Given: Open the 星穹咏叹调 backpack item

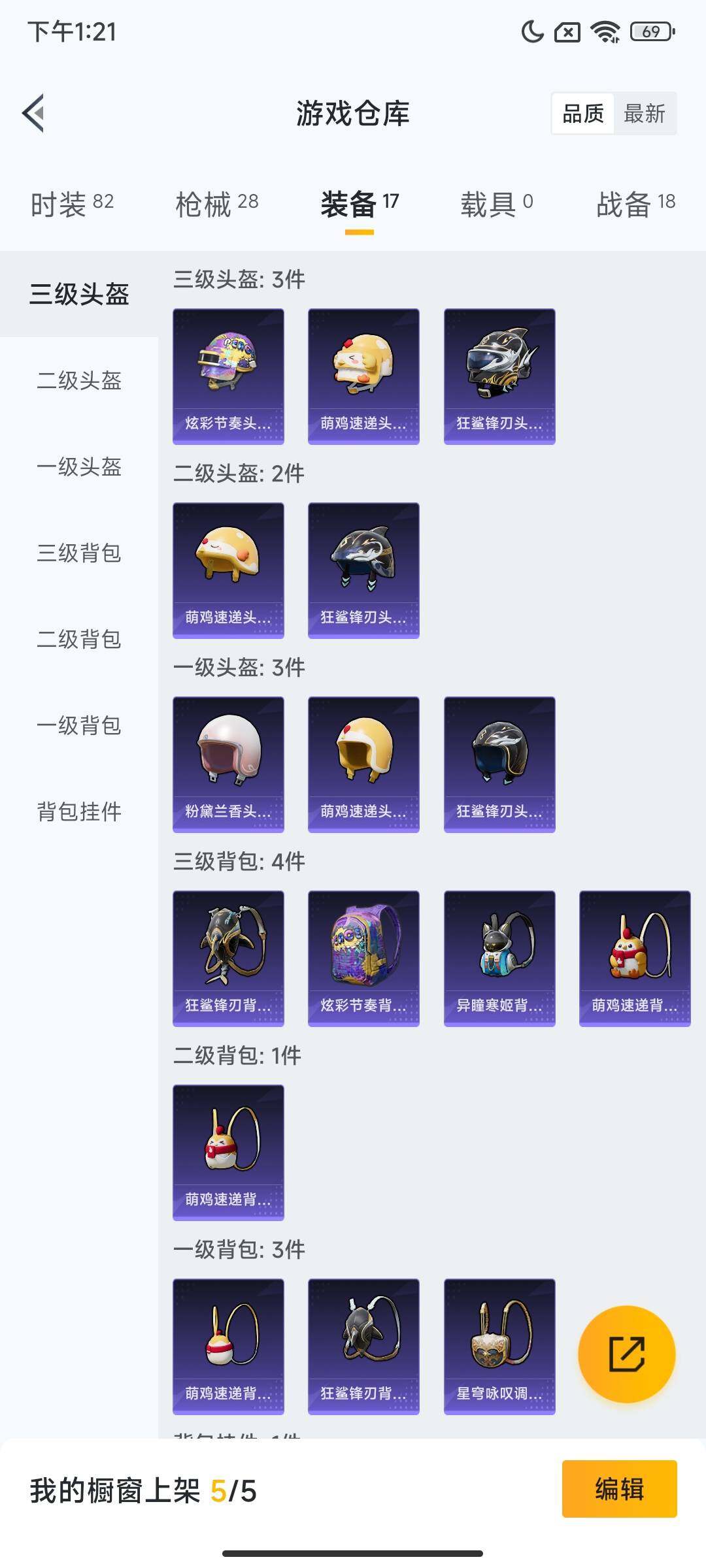Looking at the screenshot, I should point(499,1347).
